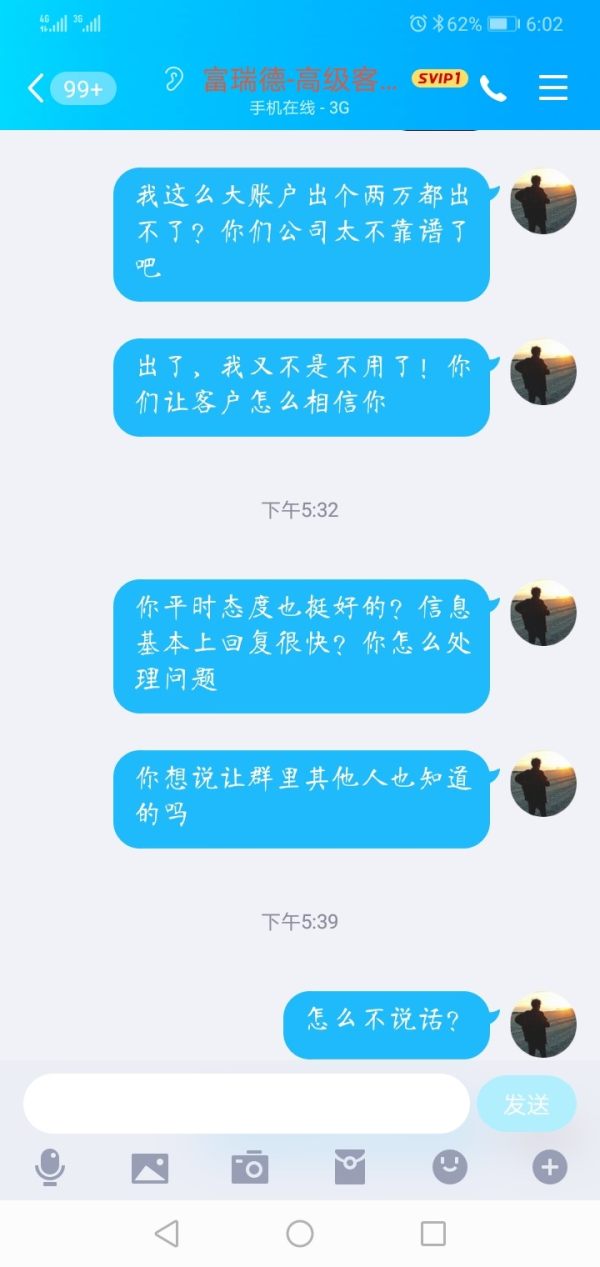
Task: Open avatar beside message 怎么不说话?
Action: click(543, 1024)
